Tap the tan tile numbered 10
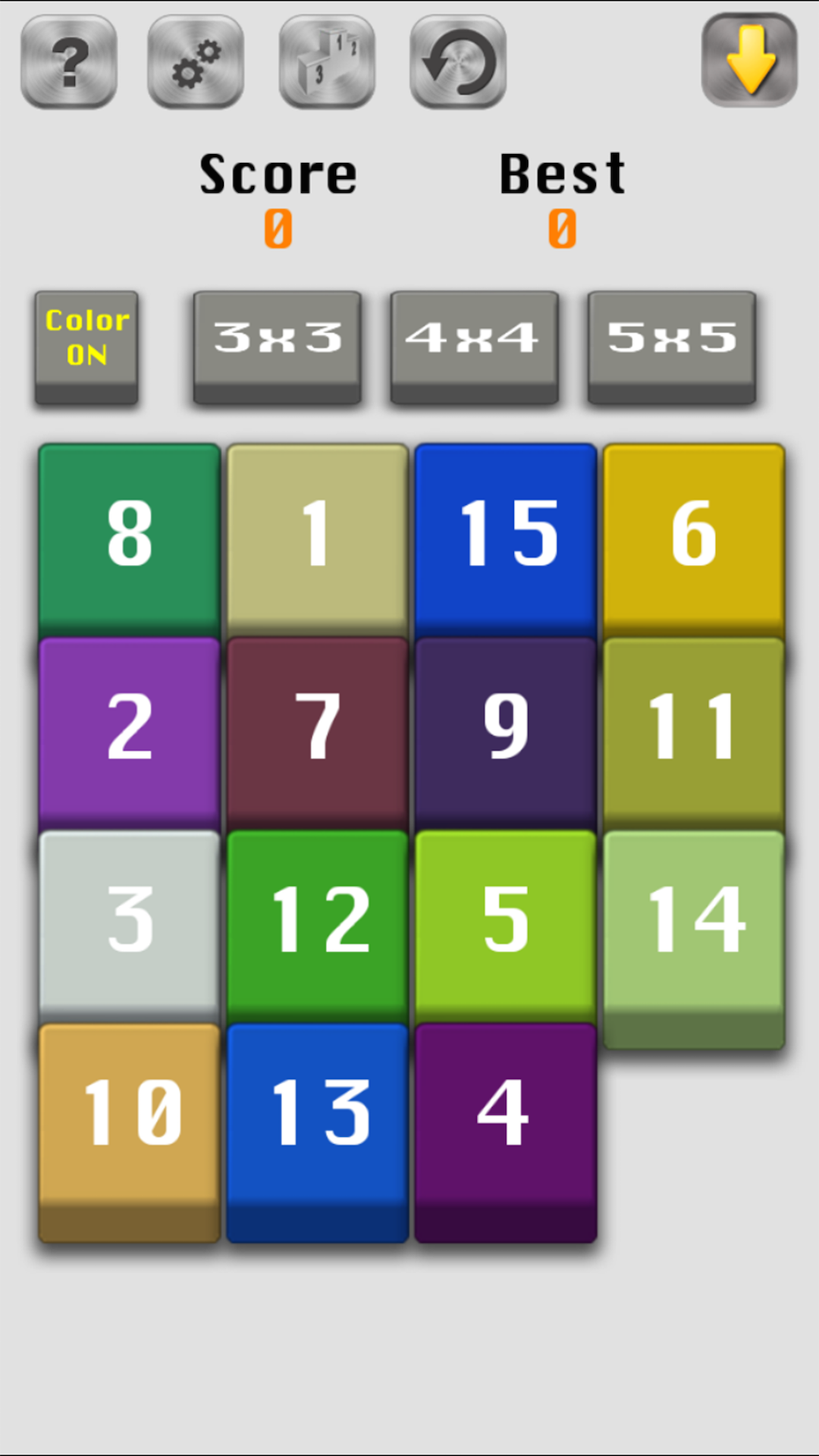The height and width of the screenshot is (1456, 819). [x=130, y=1133]
